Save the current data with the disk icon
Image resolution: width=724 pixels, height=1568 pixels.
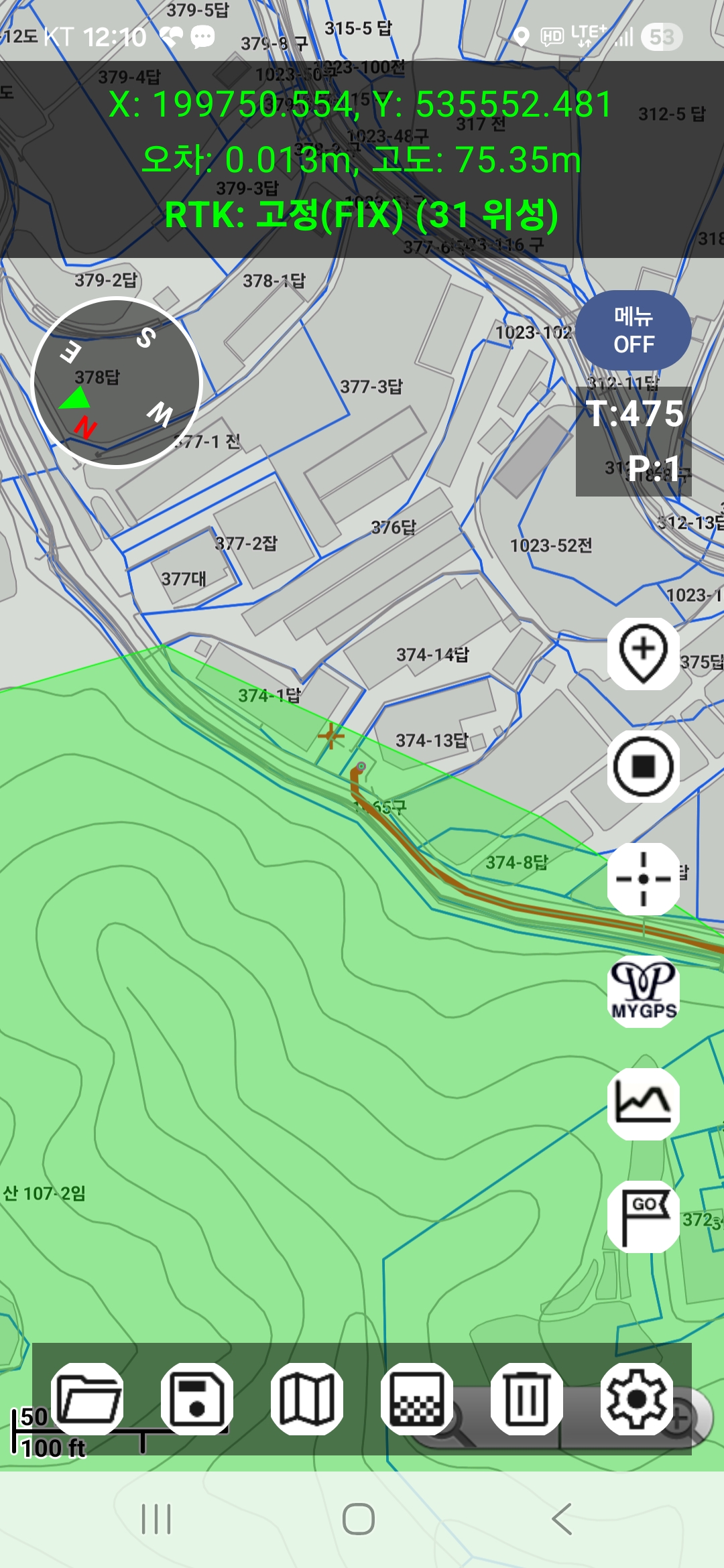197,1398
